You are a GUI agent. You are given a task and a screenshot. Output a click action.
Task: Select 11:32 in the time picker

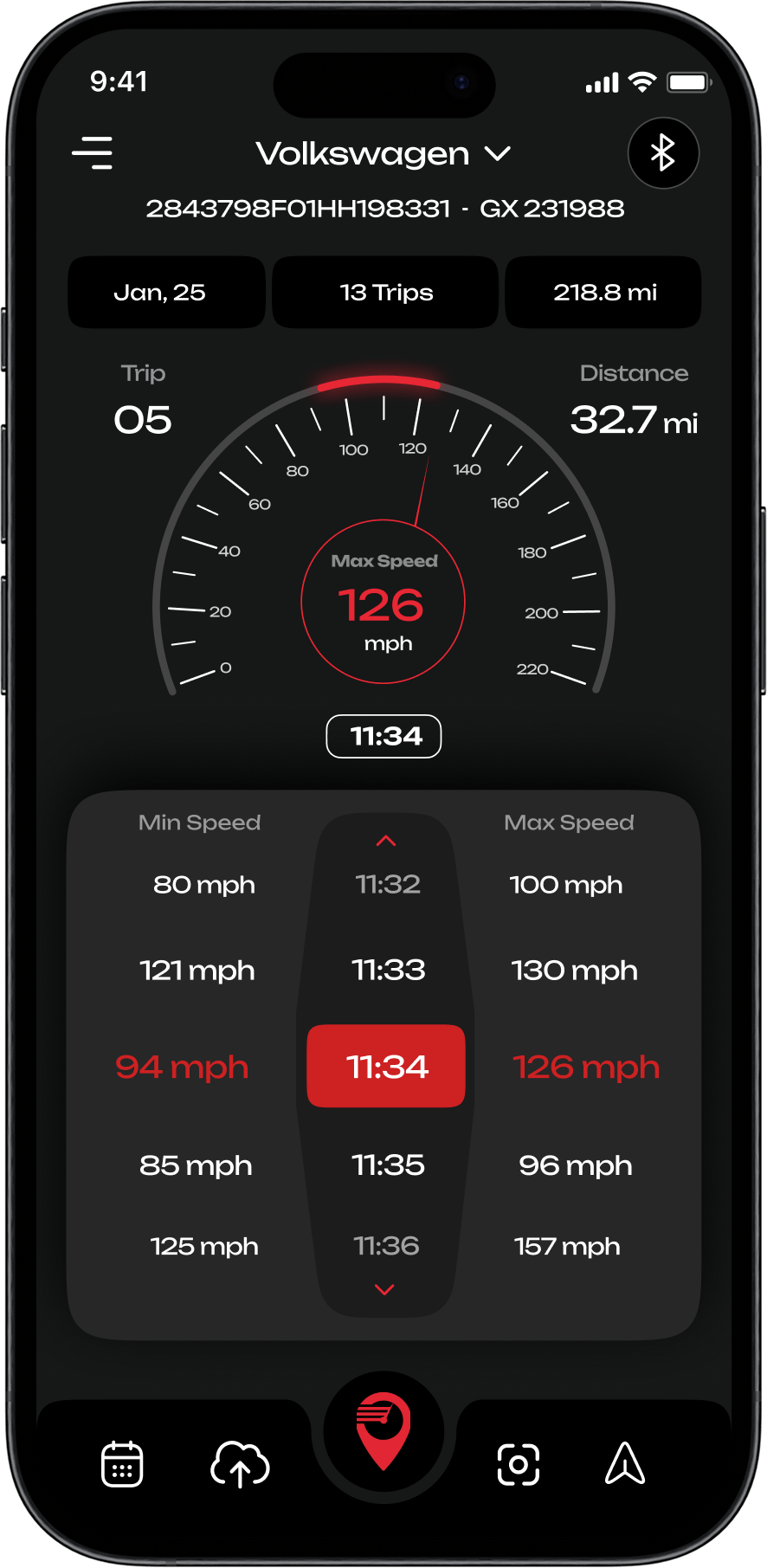click(388, 884)
